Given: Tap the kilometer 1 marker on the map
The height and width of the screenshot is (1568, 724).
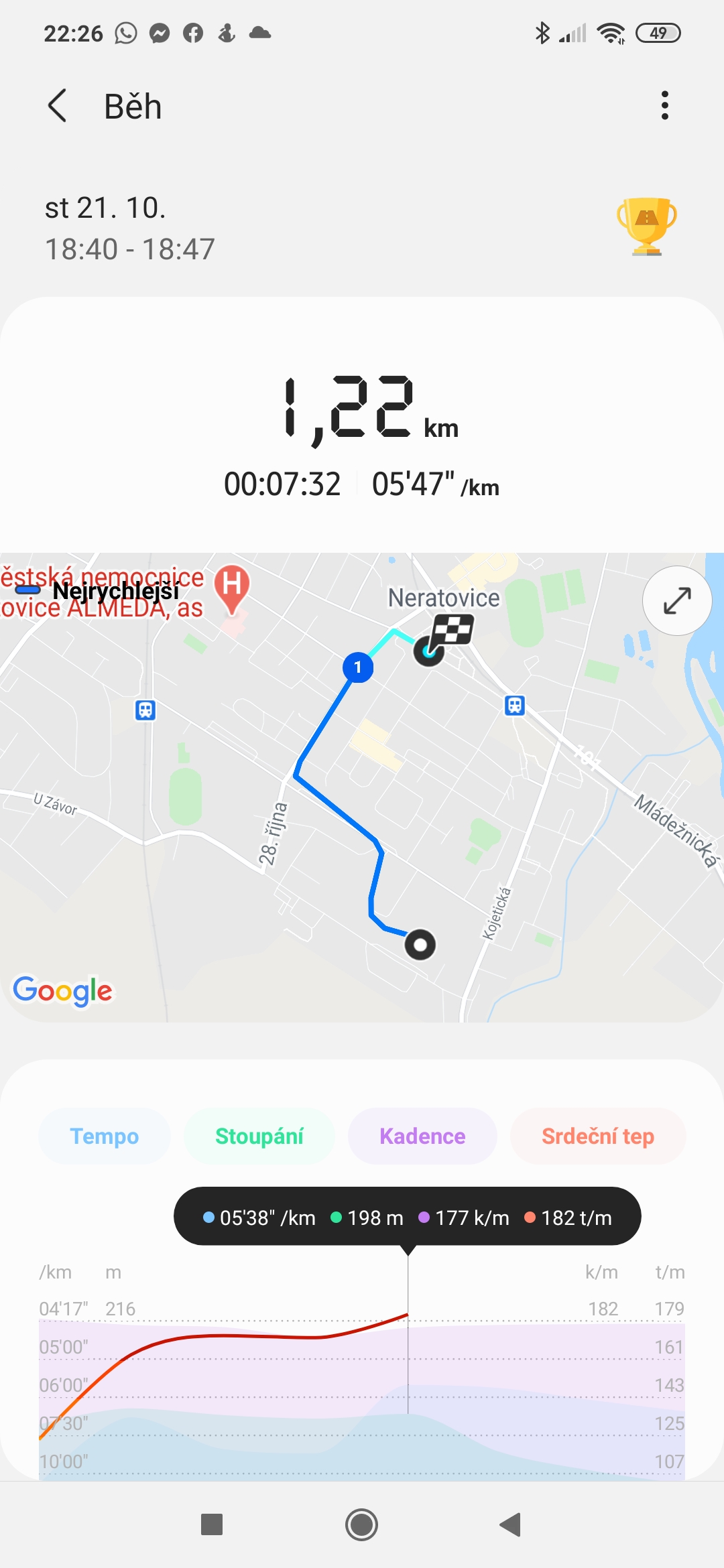Looking at the screenshot, I should pyautogui.click(x=358, y=667).
